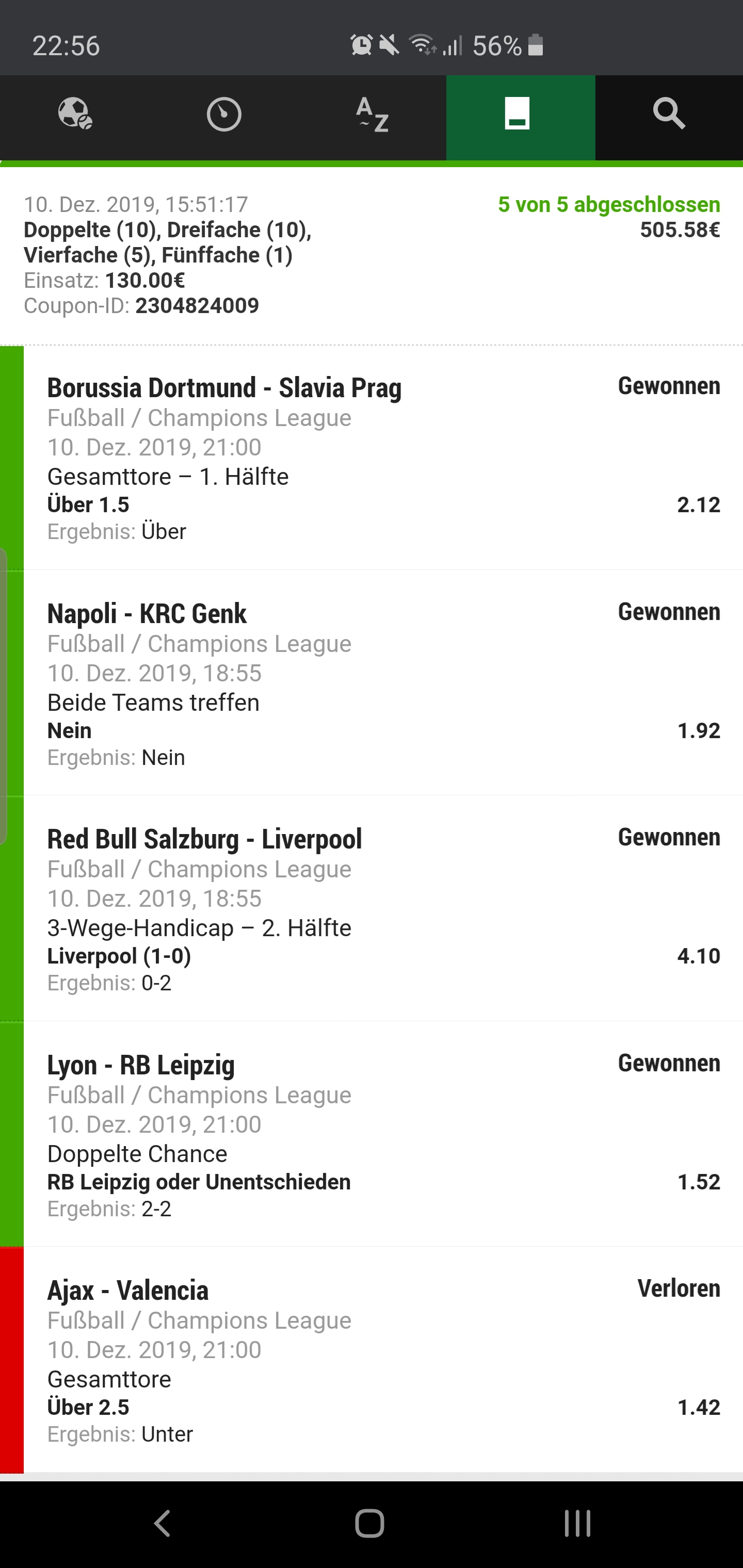Select the bet slip tab
This screenshot has height=1568, width=743.
point(520,114)
